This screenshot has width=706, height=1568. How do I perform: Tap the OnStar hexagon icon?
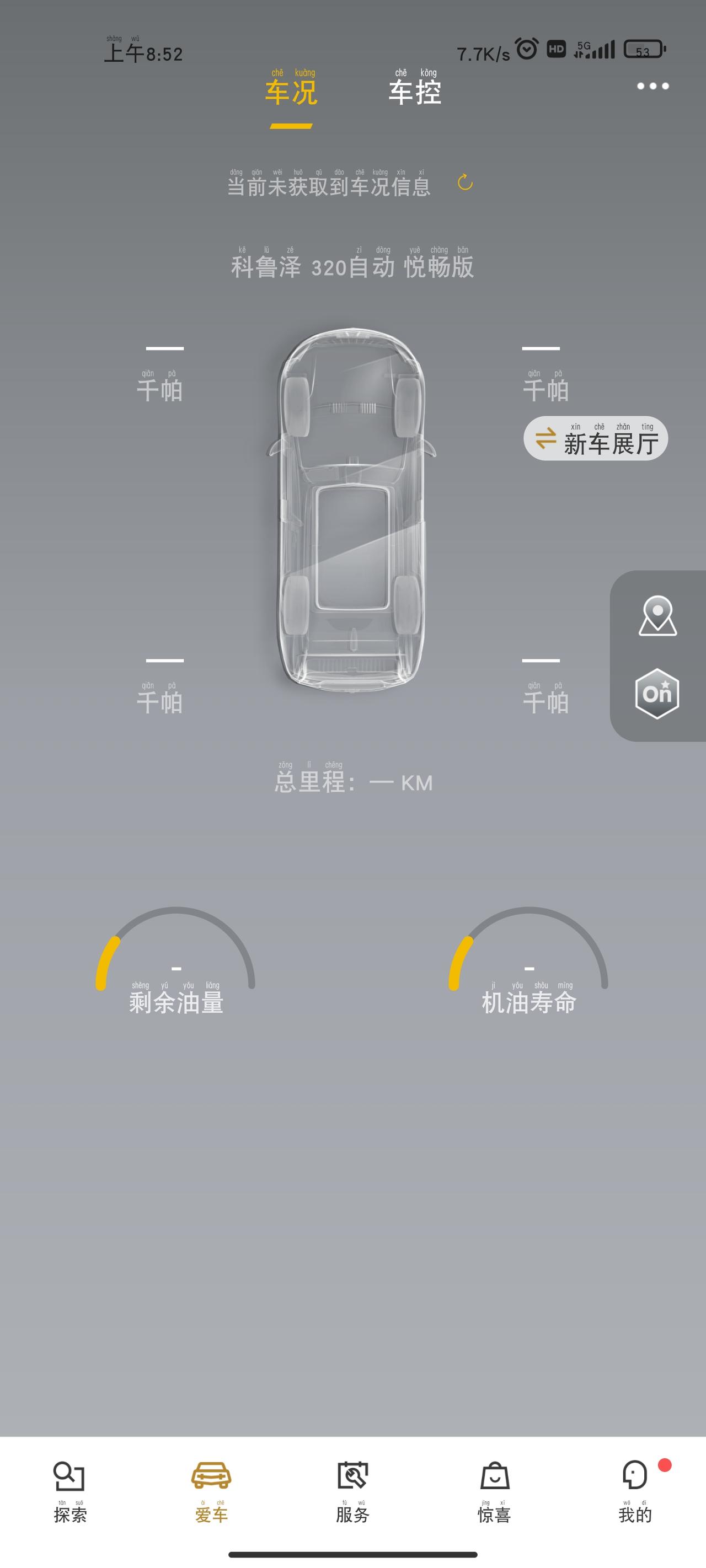pyautogui.click(x=657, y=694)
